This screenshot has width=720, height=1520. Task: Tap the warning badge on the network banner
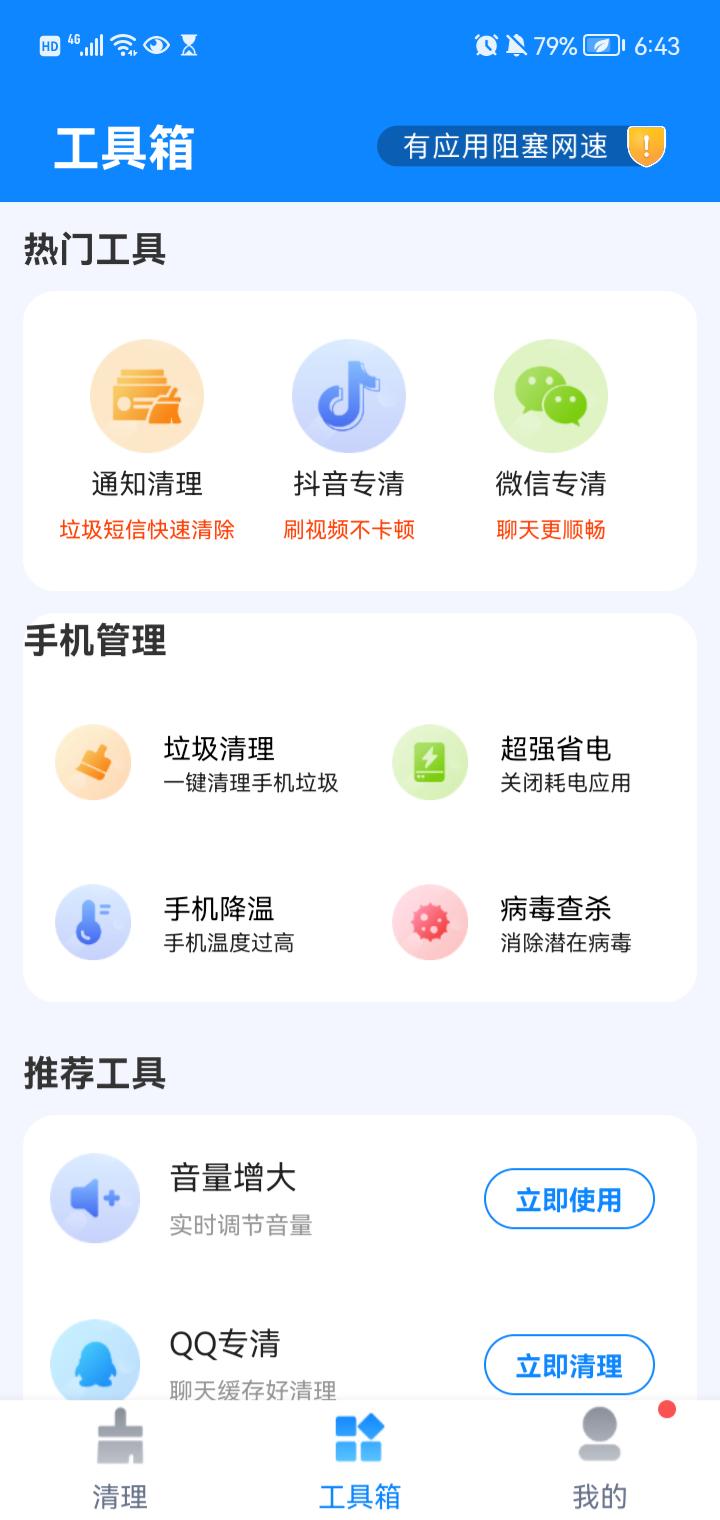[x=645, y=145]
